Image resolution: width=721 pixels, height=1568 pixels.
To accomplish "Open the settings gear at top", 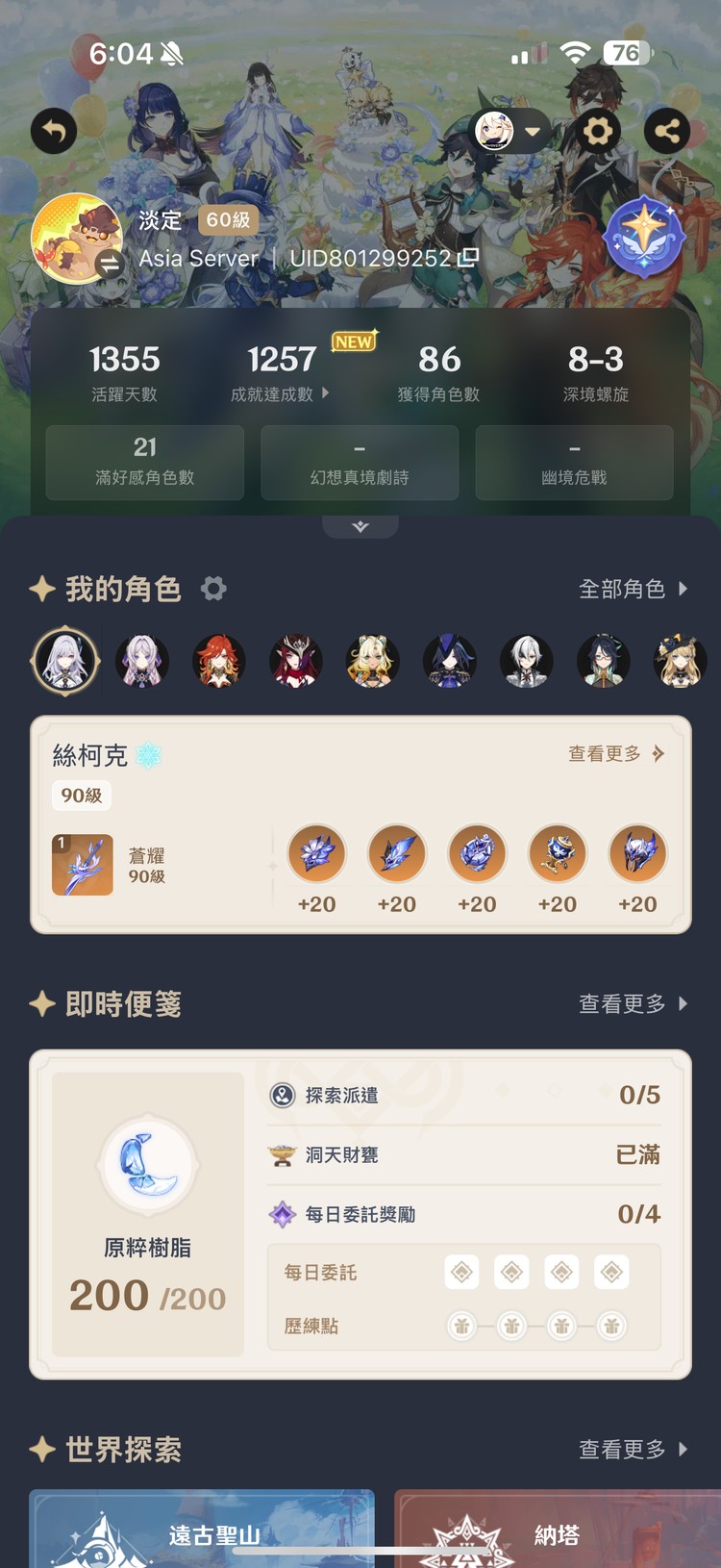I will (598, 131).
